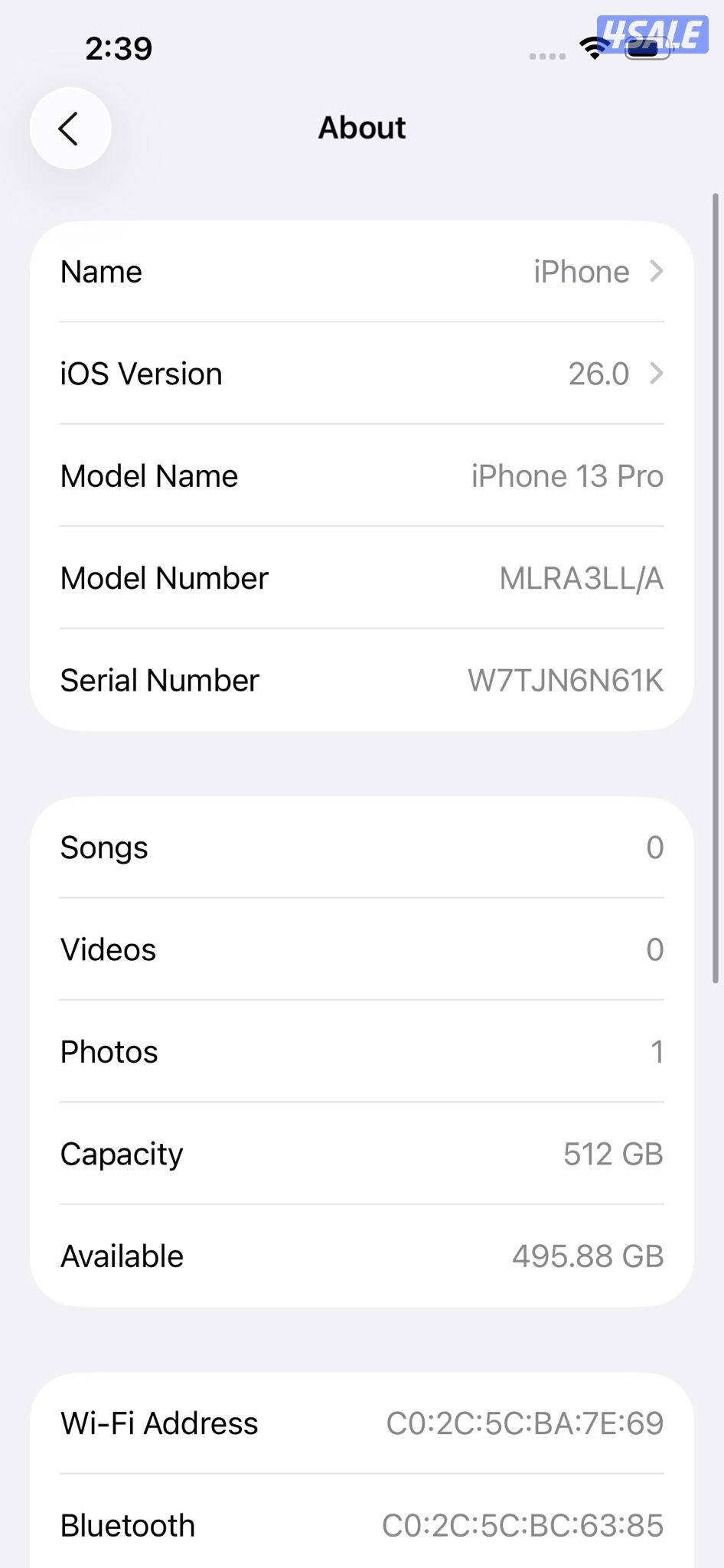
Task: Tap the Wi-Fi status bar icon
Action: pyautogui.click(x=594, y=46)
